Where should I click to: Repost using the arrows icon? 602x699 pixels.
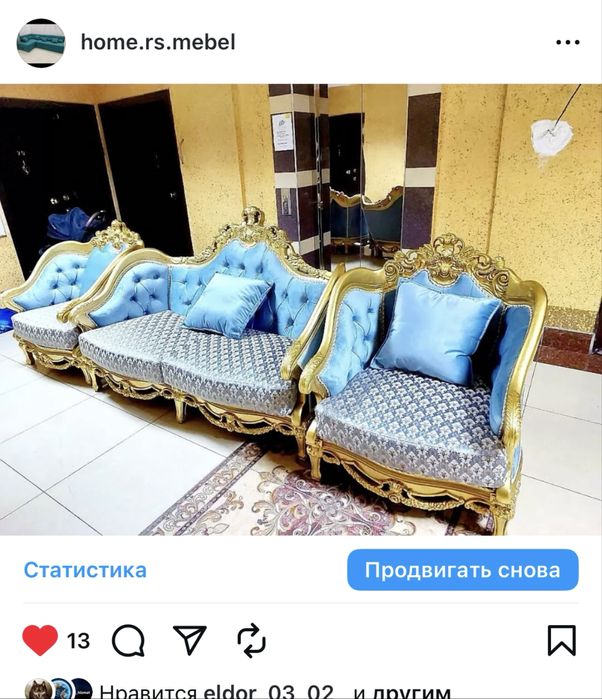[251, 640]
